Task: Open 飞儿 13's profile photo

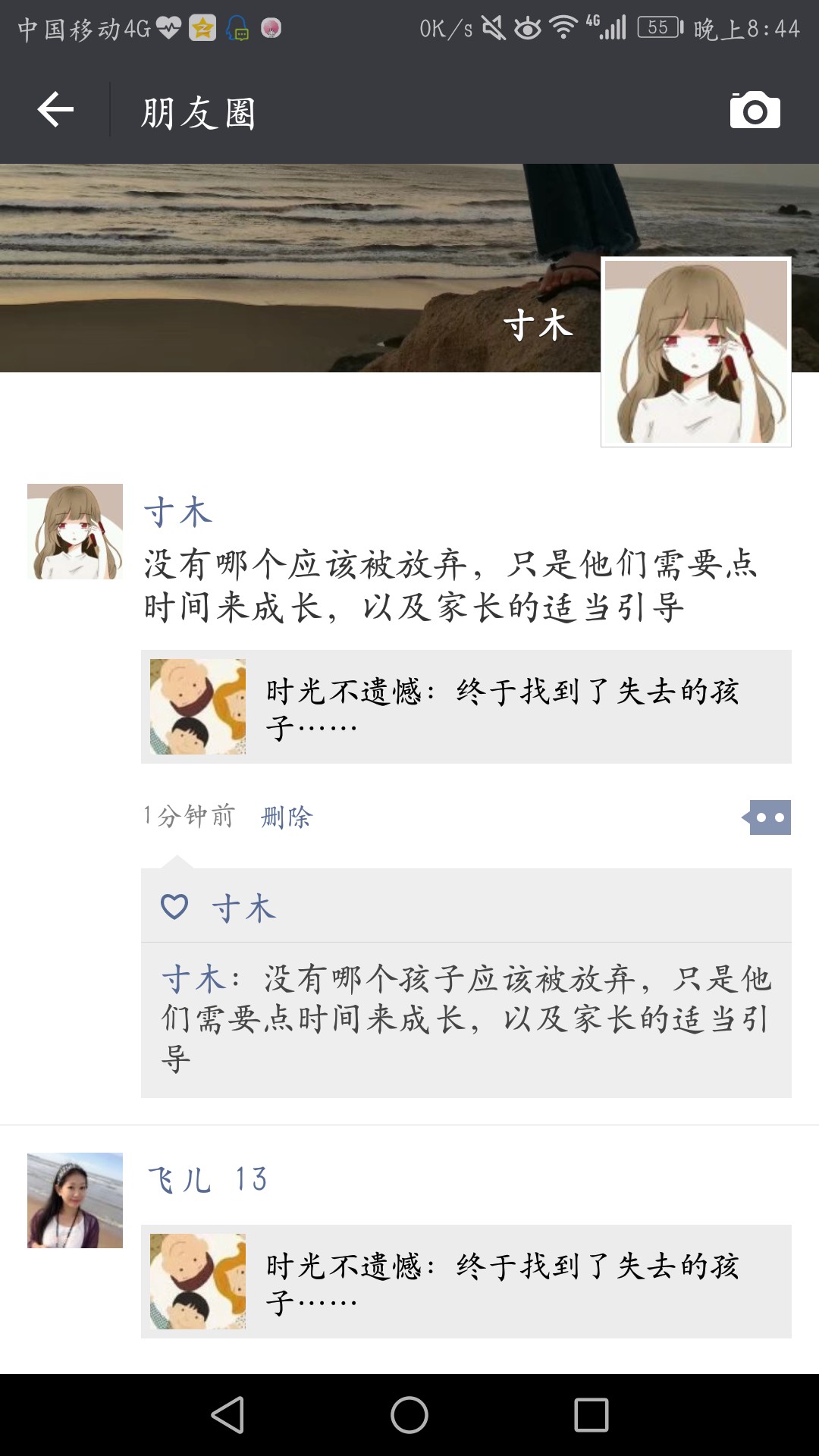Action: [75, 1200]
